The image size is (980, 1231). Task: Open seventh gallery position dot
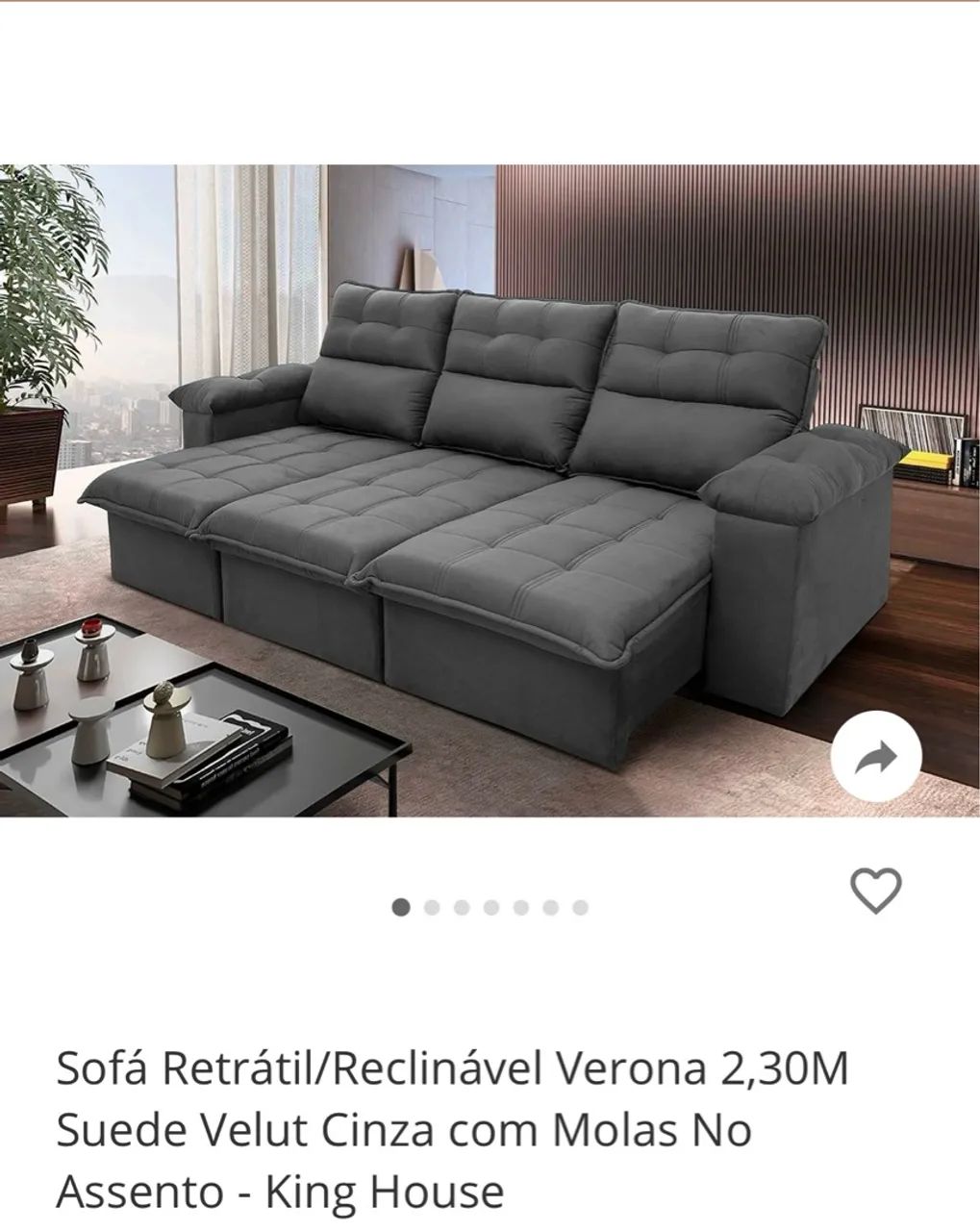tap(580, 904)
